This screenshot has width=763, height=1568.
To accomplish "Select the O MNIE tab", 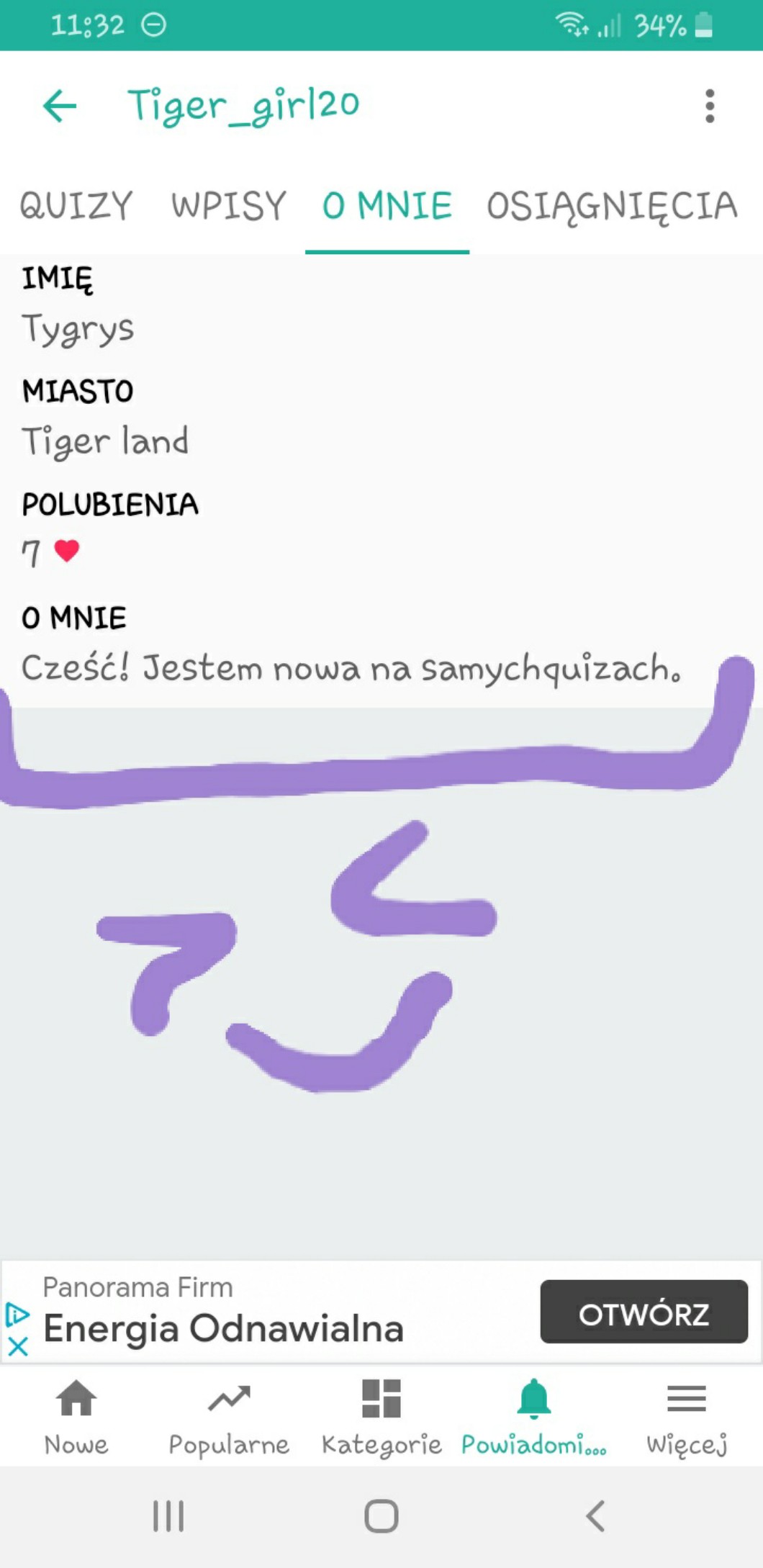I will coord(387,206).
